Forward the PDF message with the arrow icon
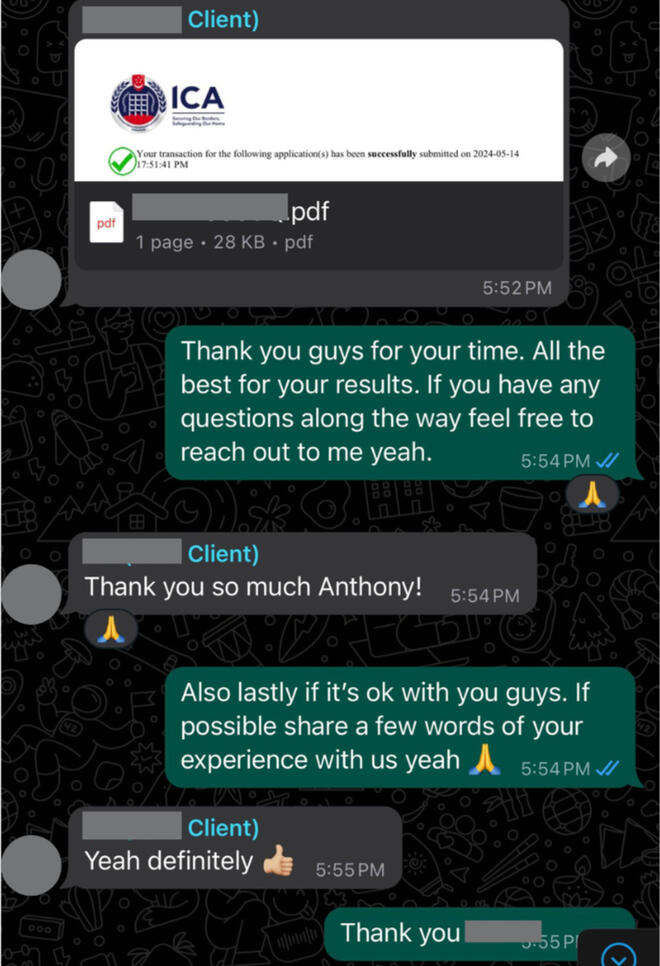This screenshot has width=660, height=966. tap(606, 158)
